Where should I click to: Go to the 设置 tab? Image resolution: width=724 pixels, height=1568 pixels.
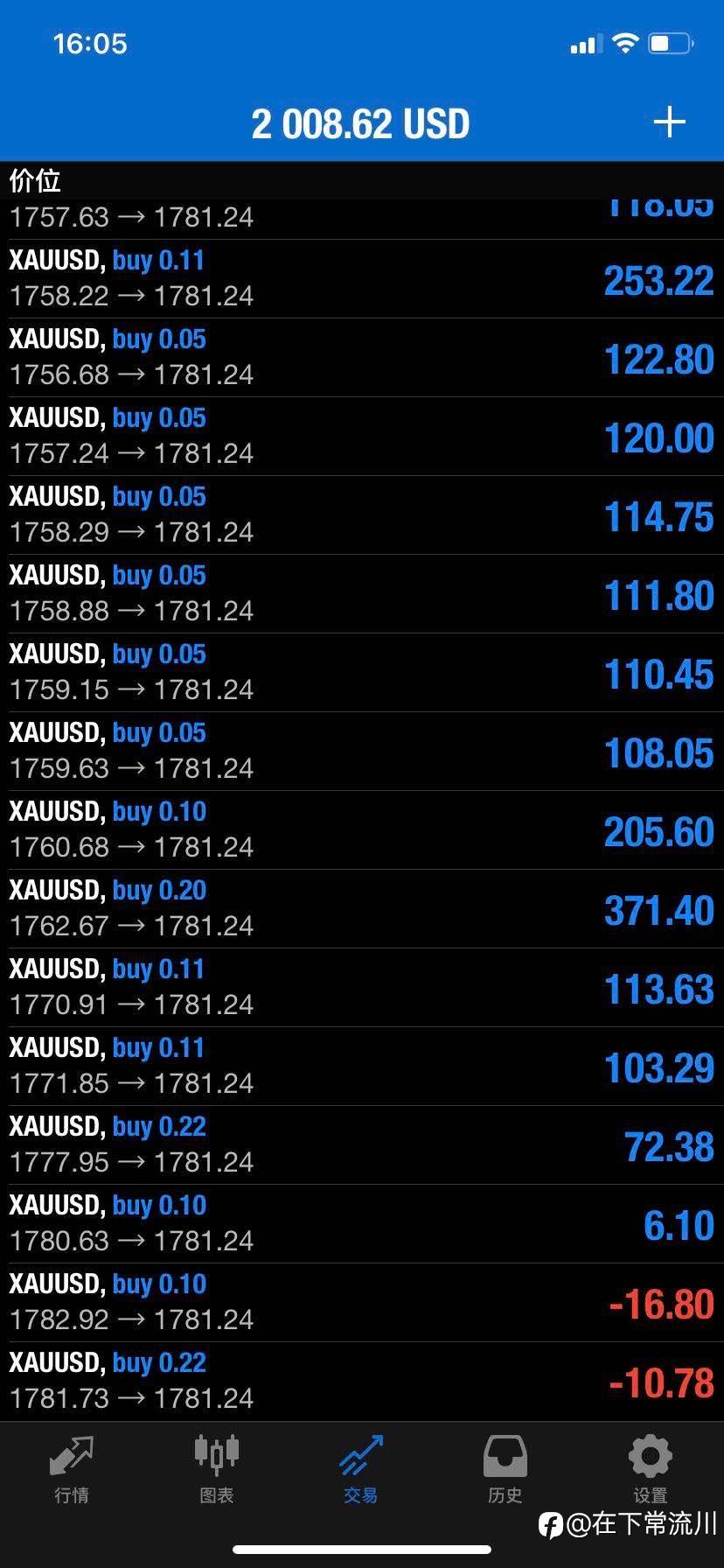[x=650, y=1470]
